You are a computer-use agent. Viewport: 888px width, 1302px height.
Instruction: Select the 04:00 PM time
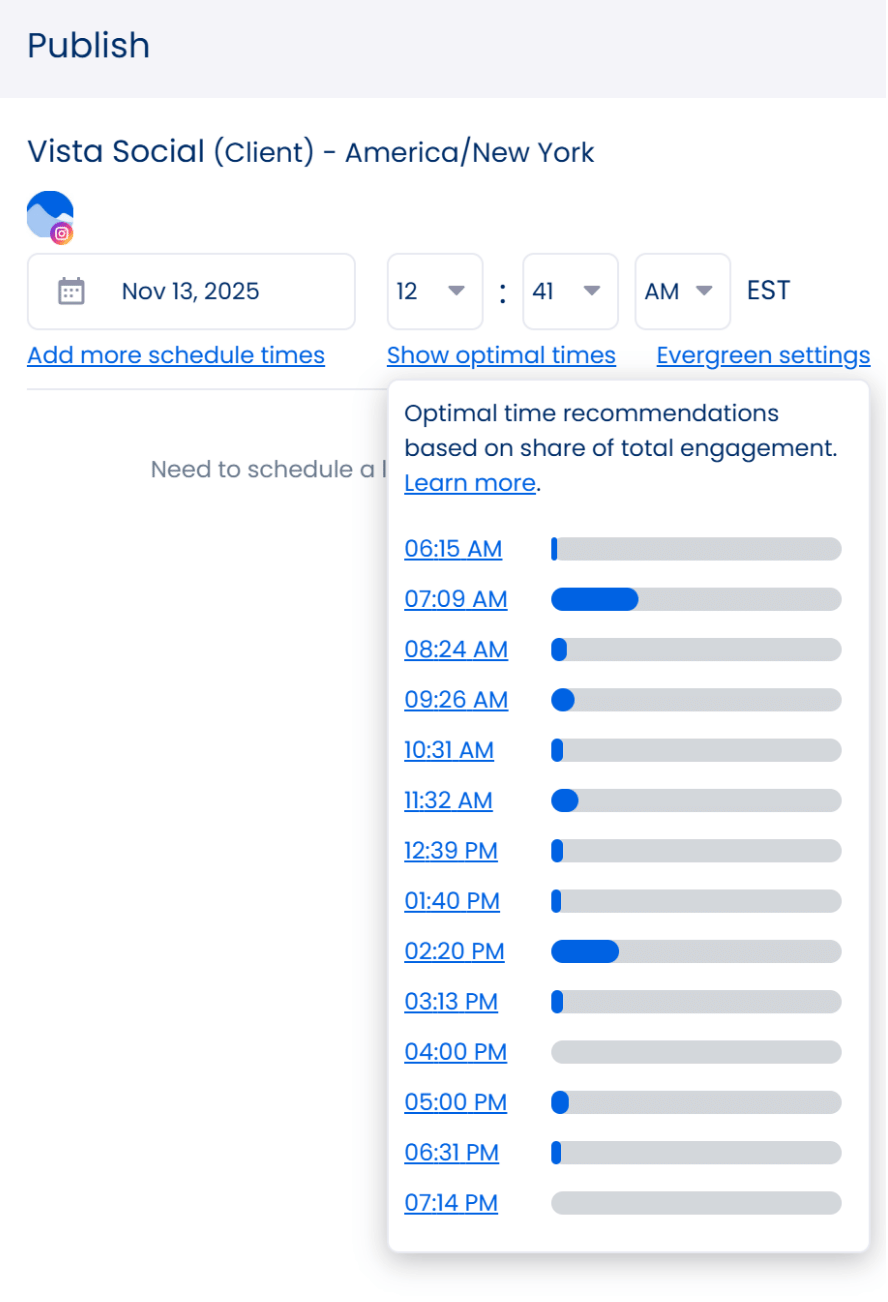pos(455,1052)
